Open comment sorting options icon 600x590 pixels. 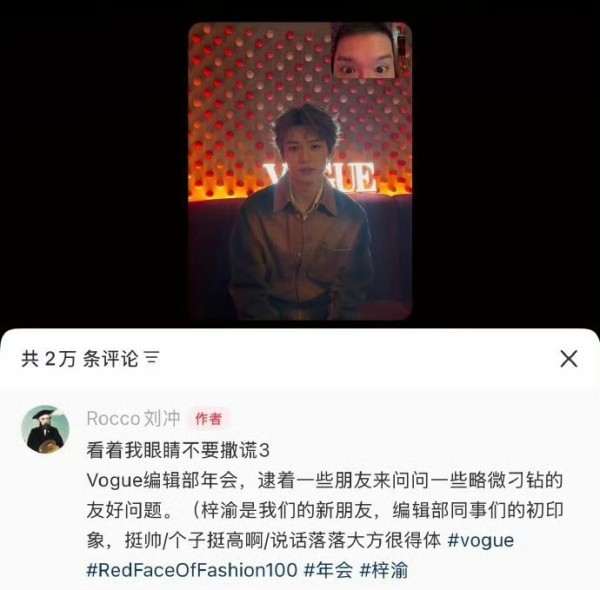point(152,358)
